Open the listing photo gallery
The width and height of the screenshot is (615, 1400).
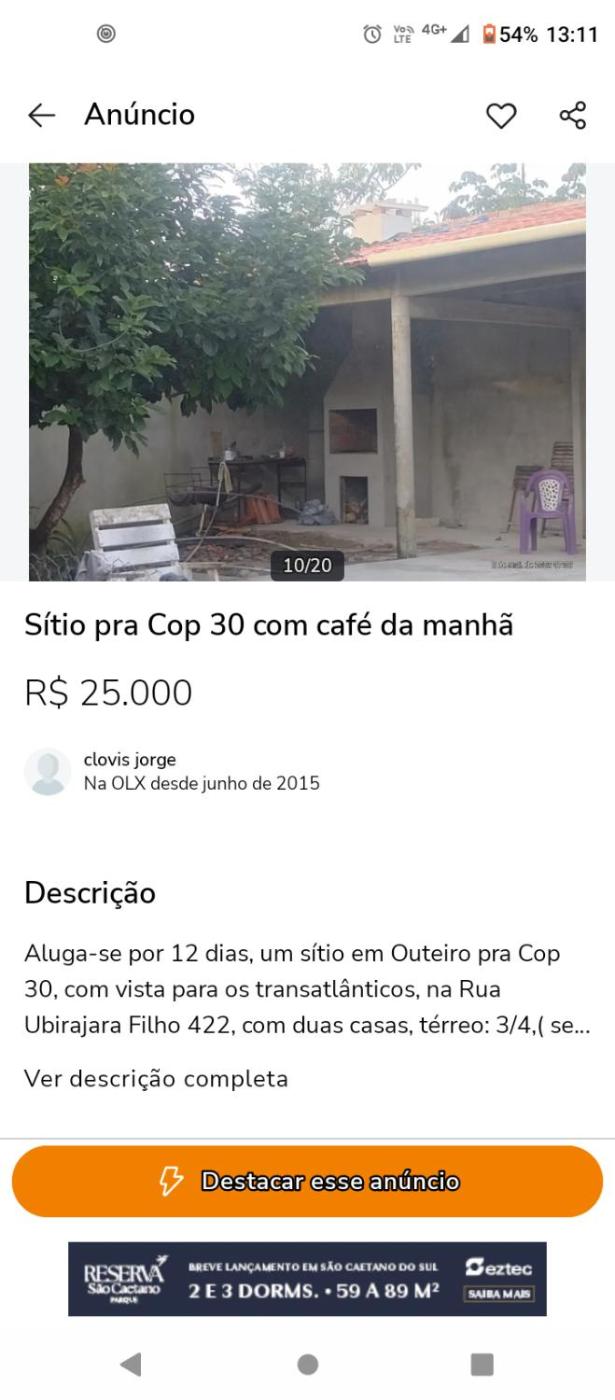pyautogui.click(x=307, y=372)
